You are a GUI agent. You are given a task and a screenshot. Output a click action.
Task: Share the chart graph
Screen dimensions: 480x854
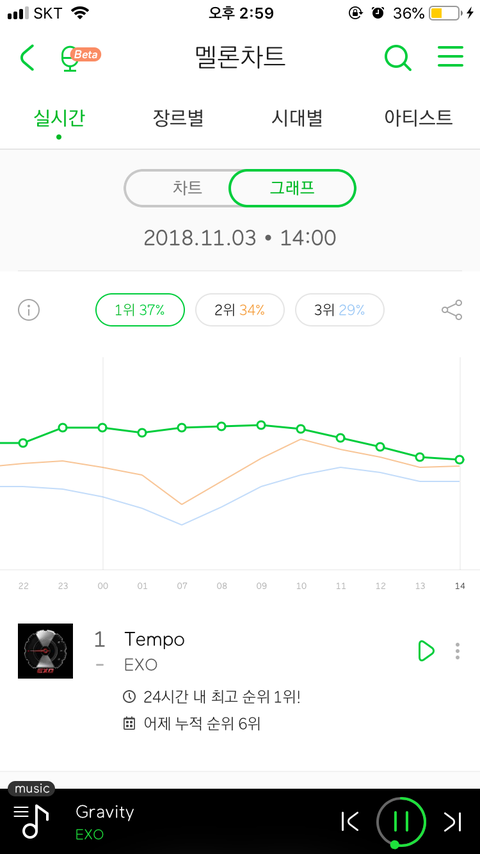452,310
